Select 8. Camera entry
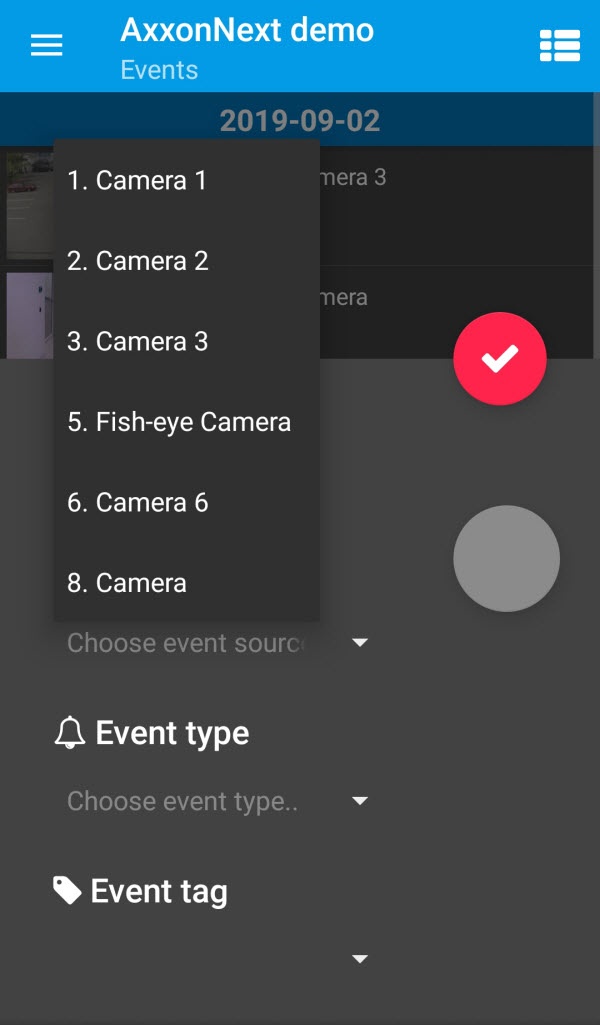Screen dimensions: 600x1025 pos(127,583)
